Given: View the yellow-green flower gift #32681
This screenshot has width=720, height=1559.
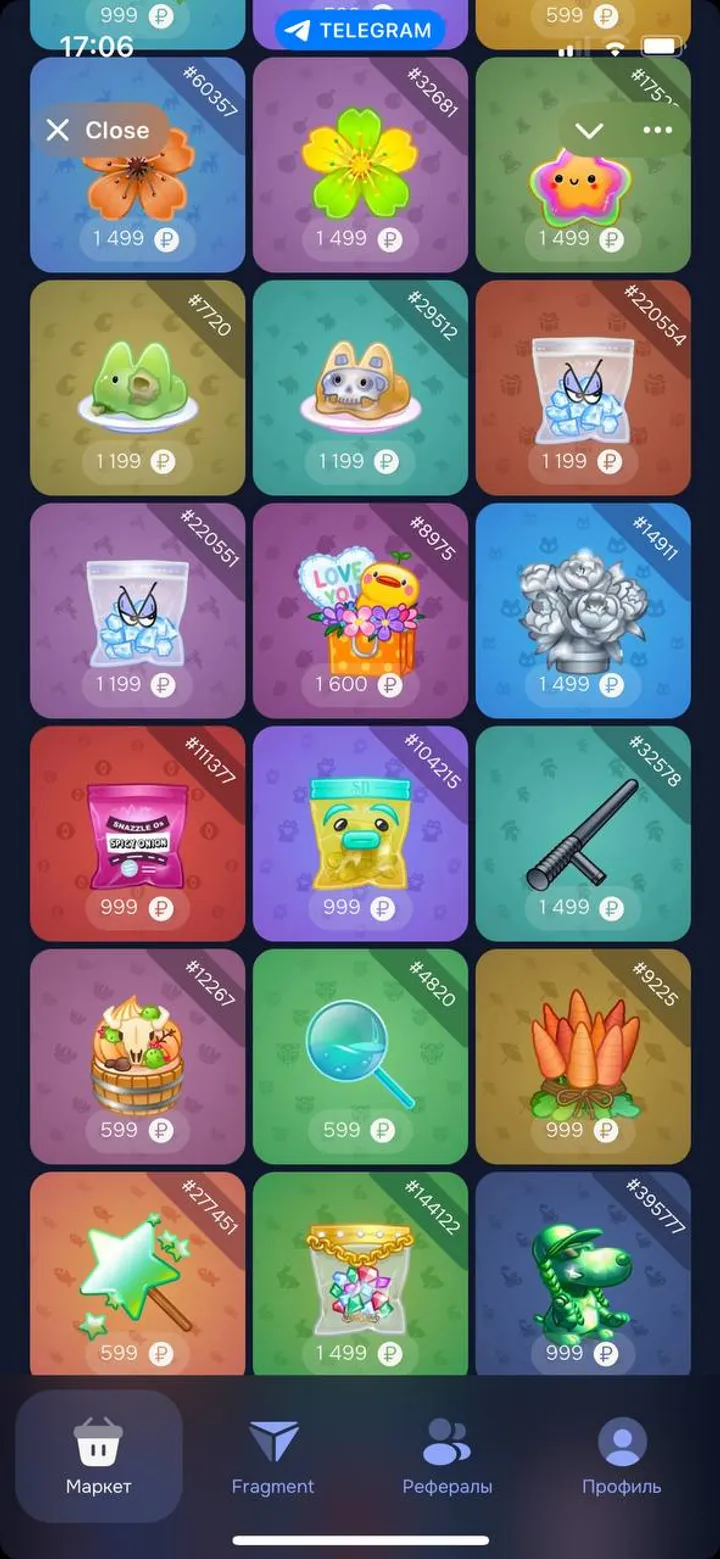Looking at the screenshot, I should click(x=360, y=165).
